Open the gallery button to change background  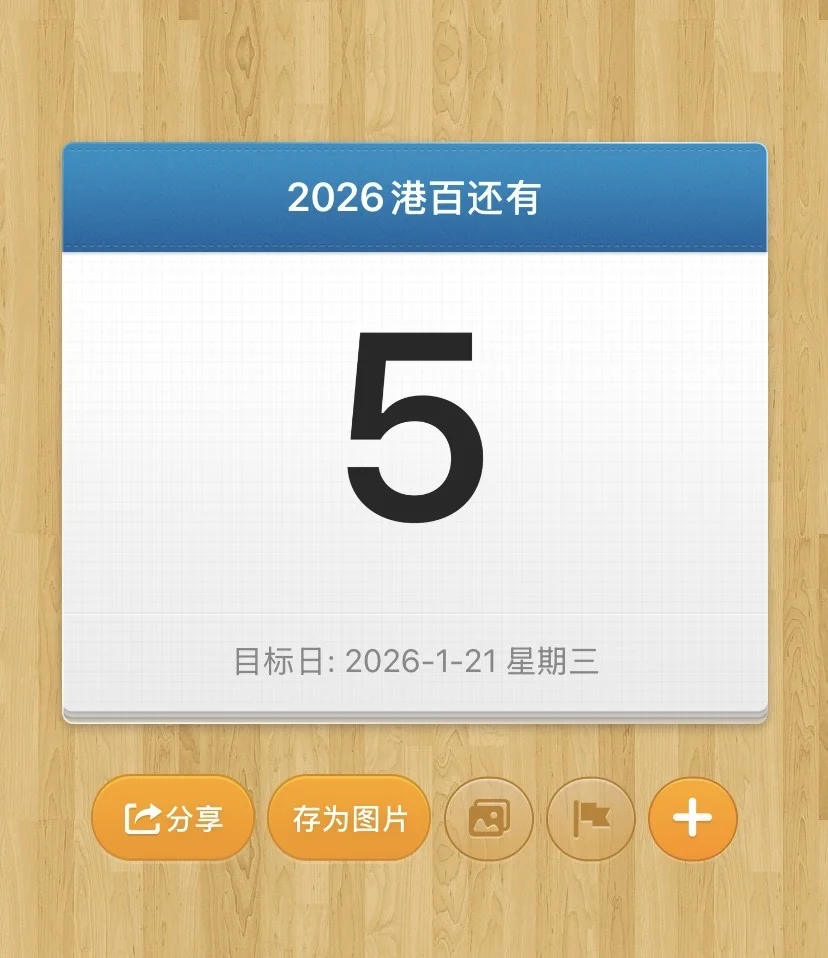pos(489,818)
